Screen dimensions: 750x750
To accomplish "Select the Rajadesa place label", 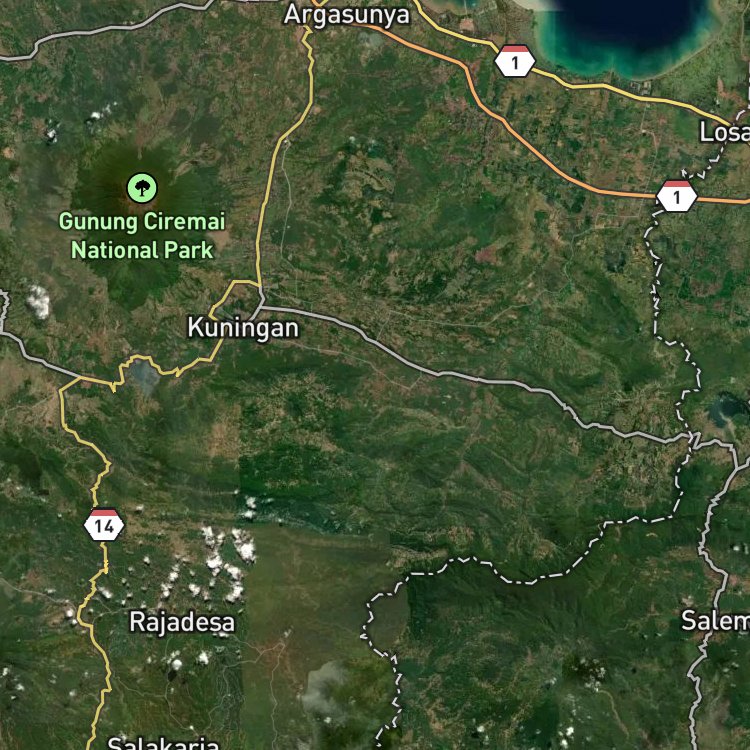I will coord(182,622).
